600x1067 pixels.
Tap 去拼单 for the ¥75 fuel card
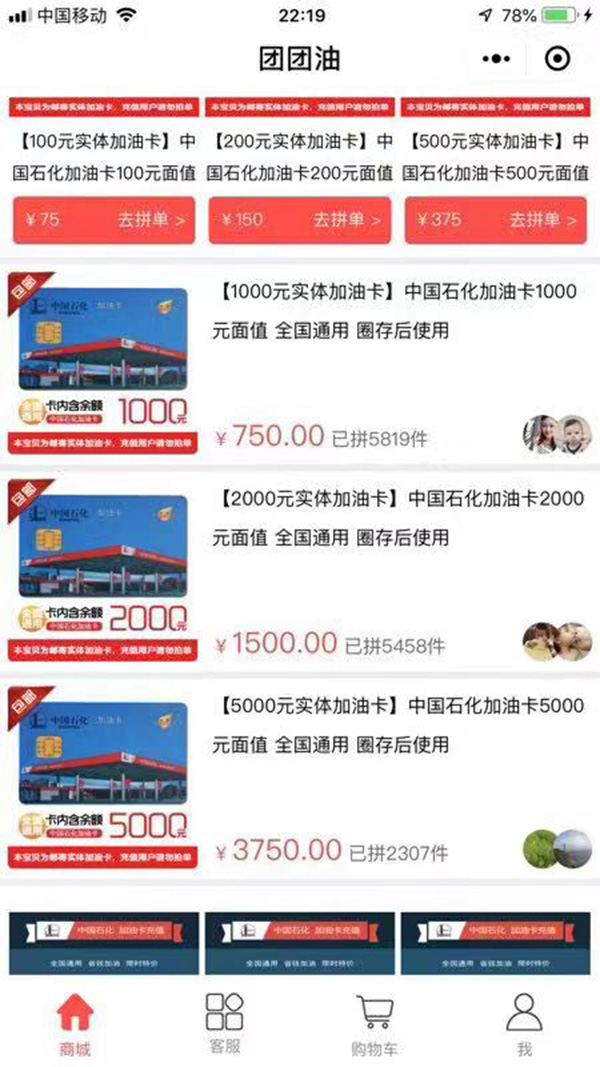coord(102,220)
